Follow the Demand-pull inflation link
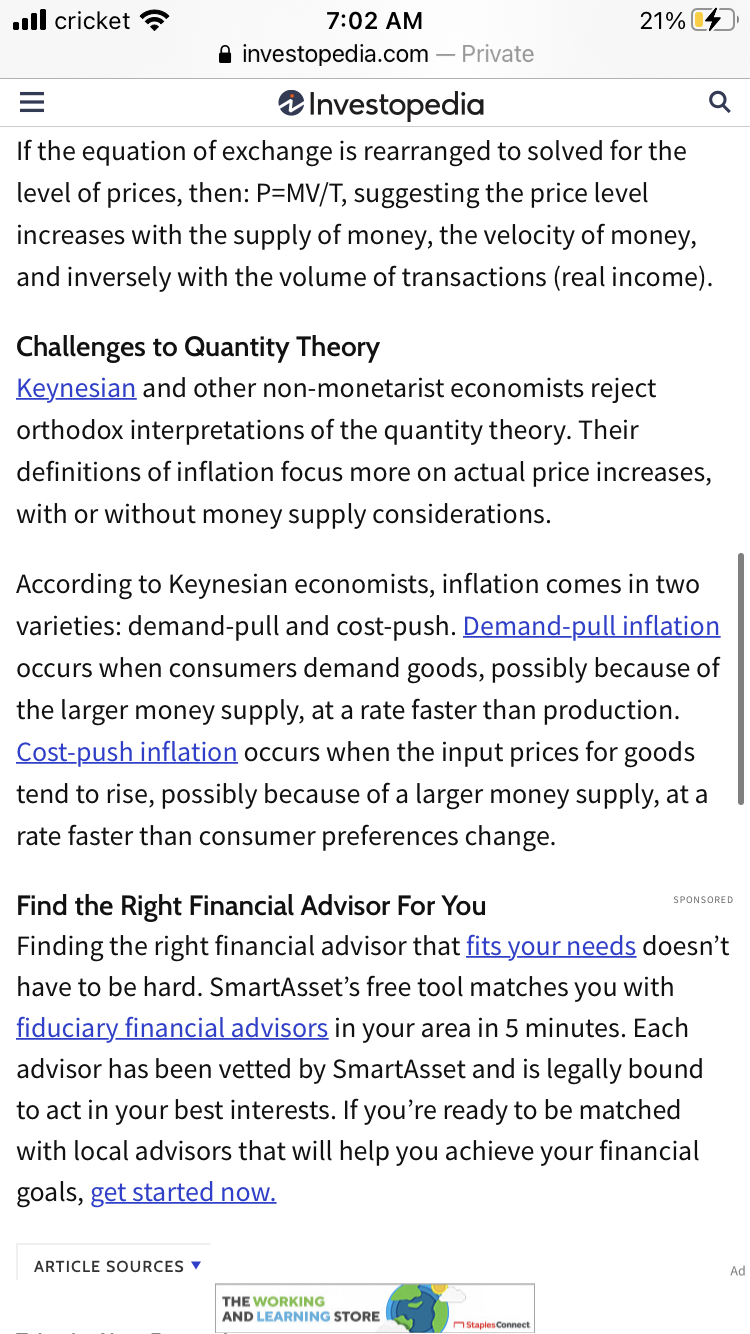750x1334 pixels. tap(591, 626)
